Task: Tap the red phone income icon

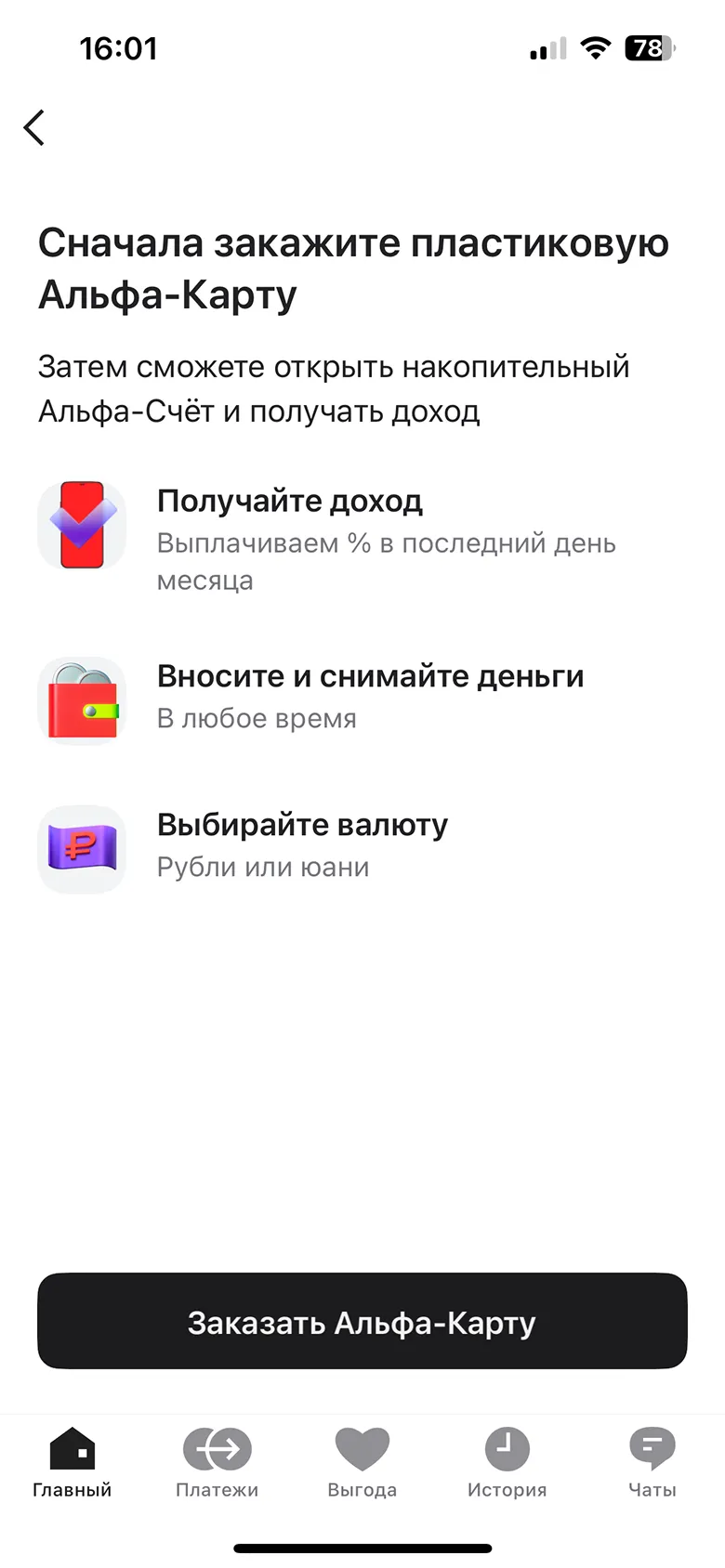Action: coord(82,525)
